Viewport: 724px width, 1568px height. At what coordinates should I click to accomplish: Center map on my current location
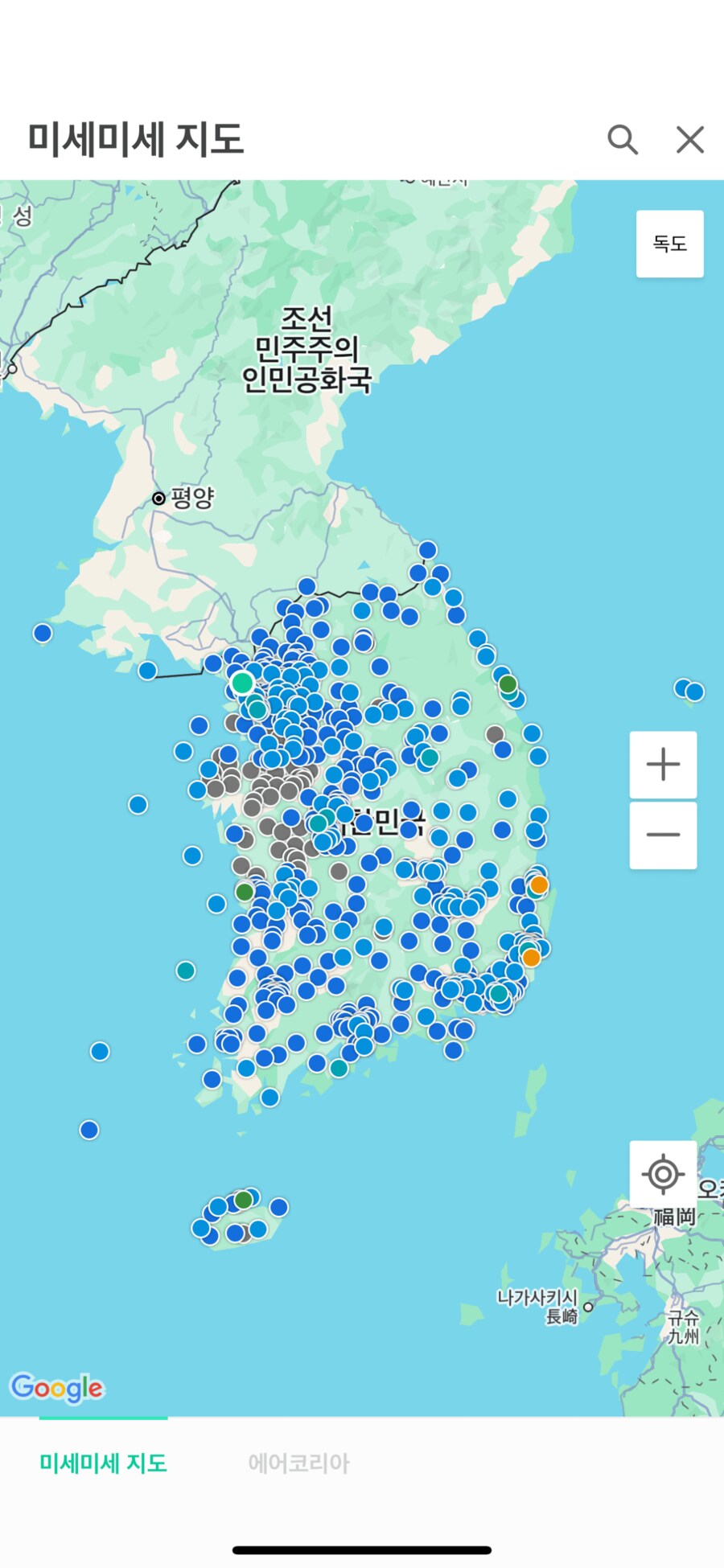coord(663,1175)
